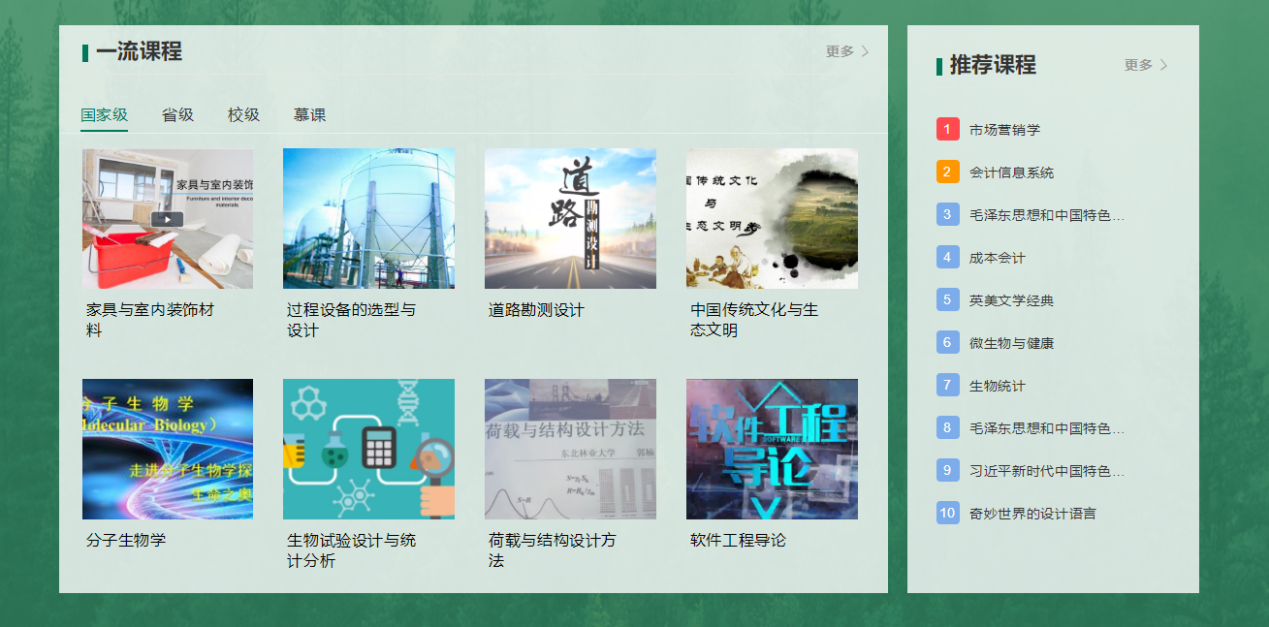
Task: Open the 国家级 tab
Action: coord(104,115)
